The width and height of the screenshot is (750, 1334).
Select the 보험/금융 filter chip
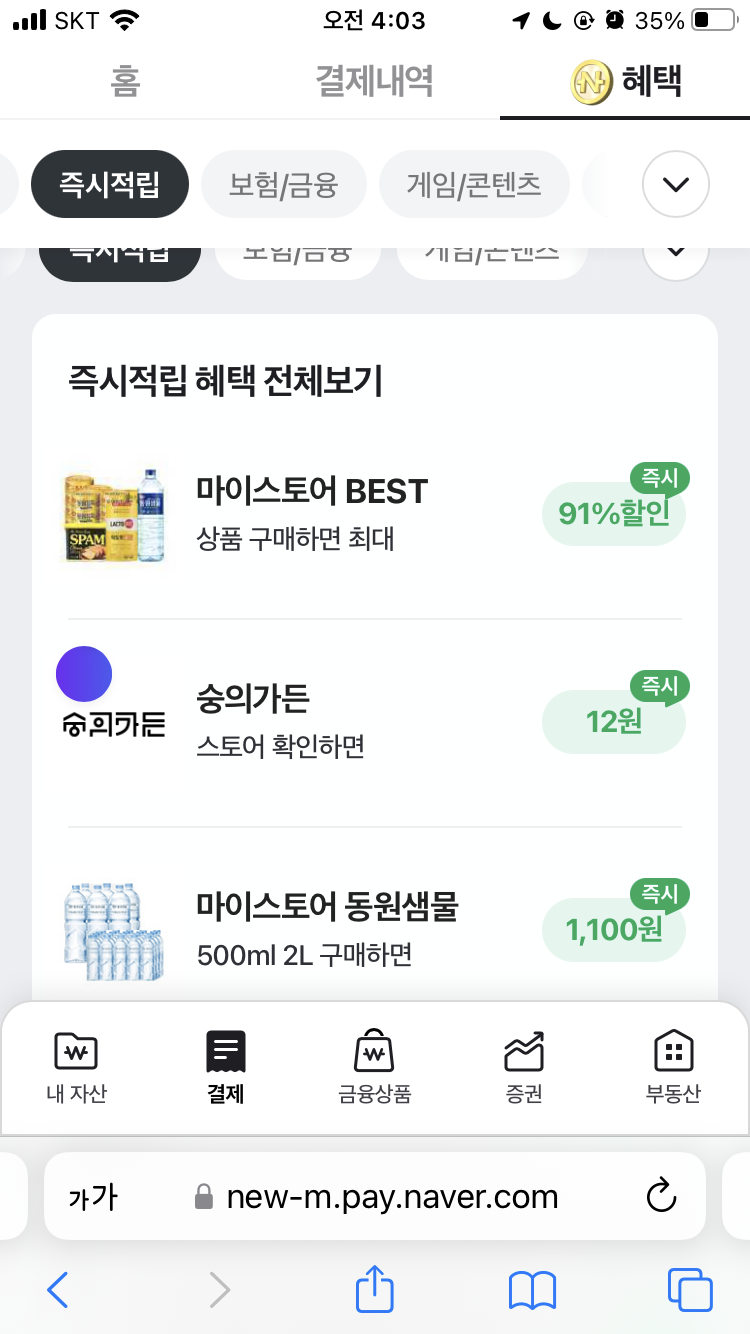click(283, 185)
